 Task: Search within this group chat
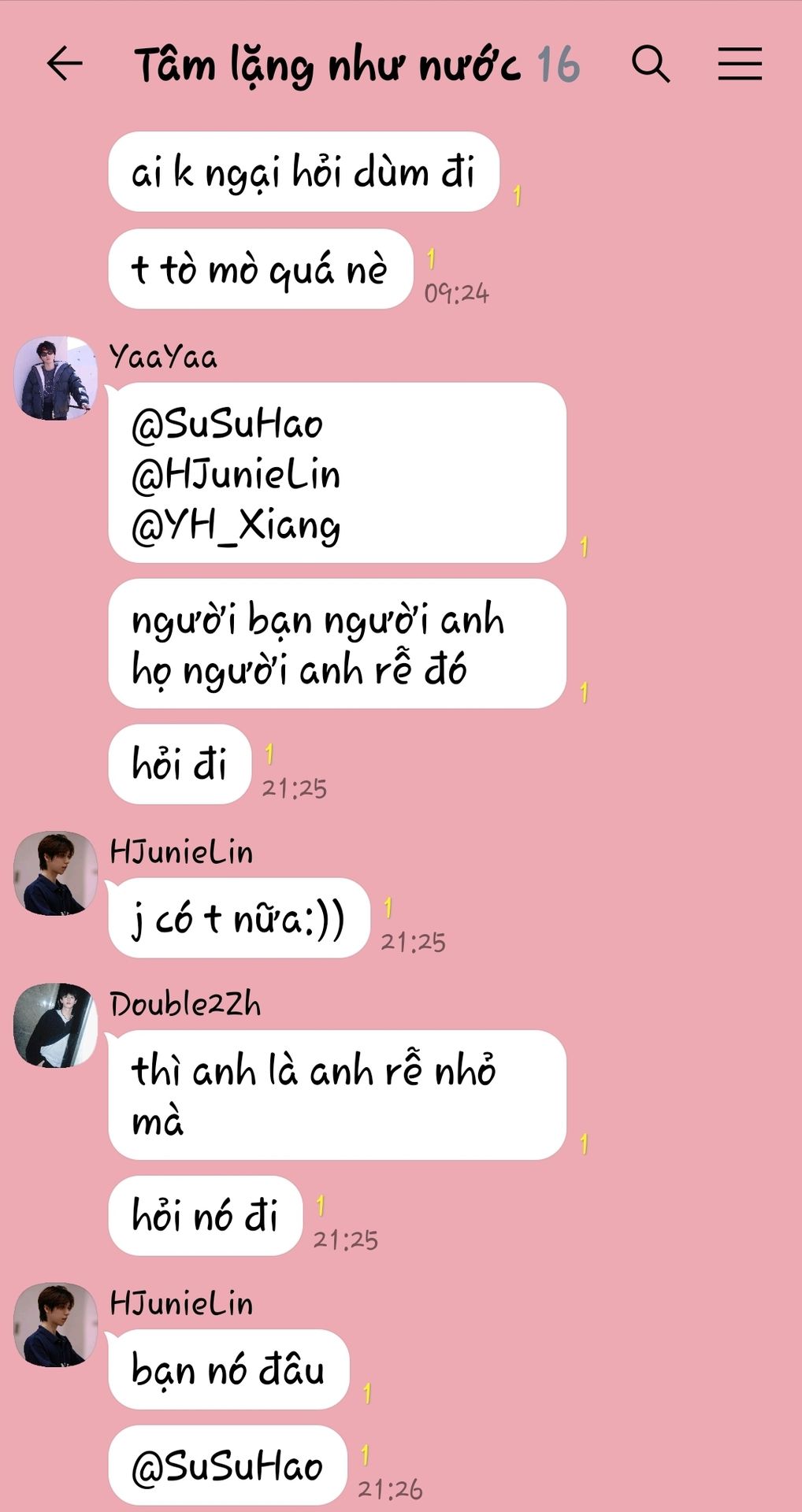click(650, 64)
